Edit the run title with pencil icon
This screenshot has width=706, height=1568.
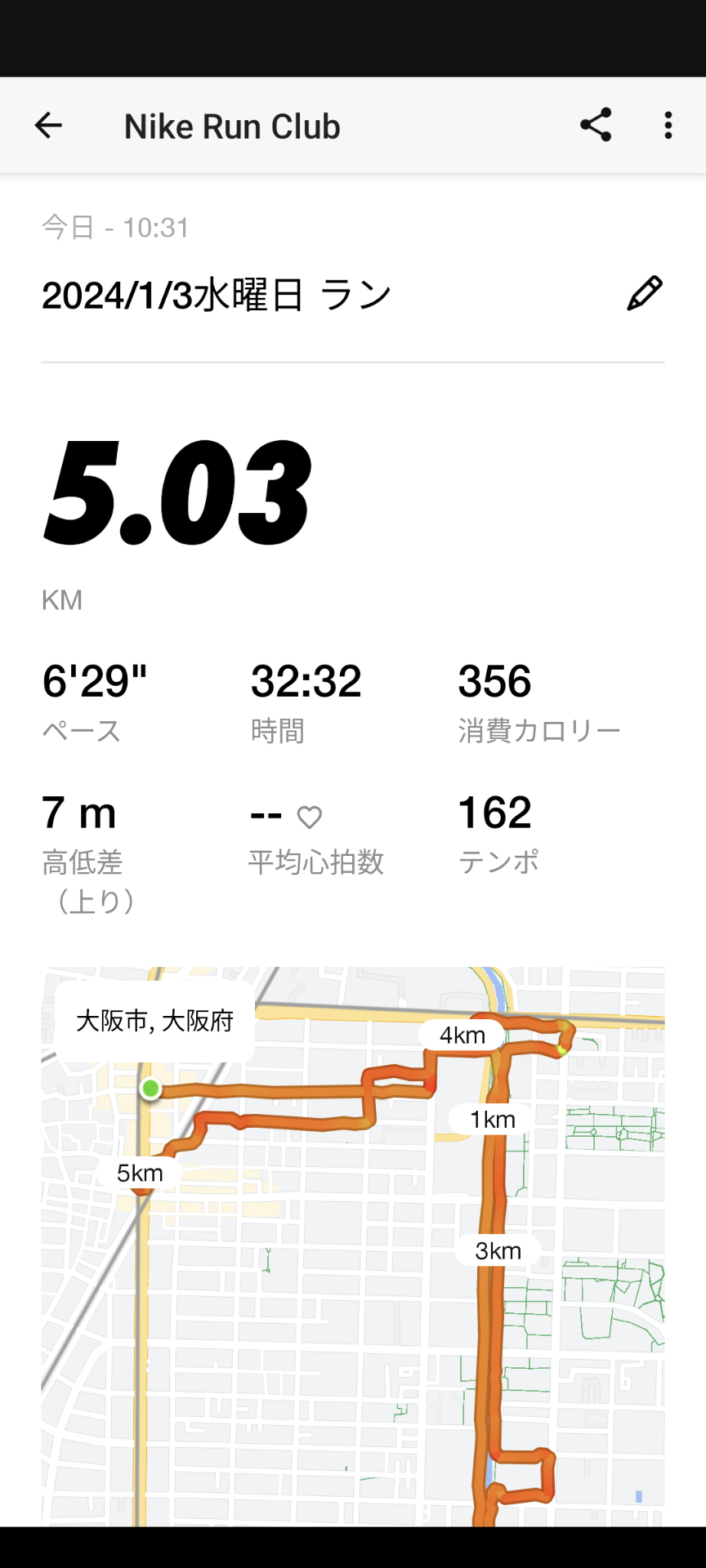coord(644,294)
